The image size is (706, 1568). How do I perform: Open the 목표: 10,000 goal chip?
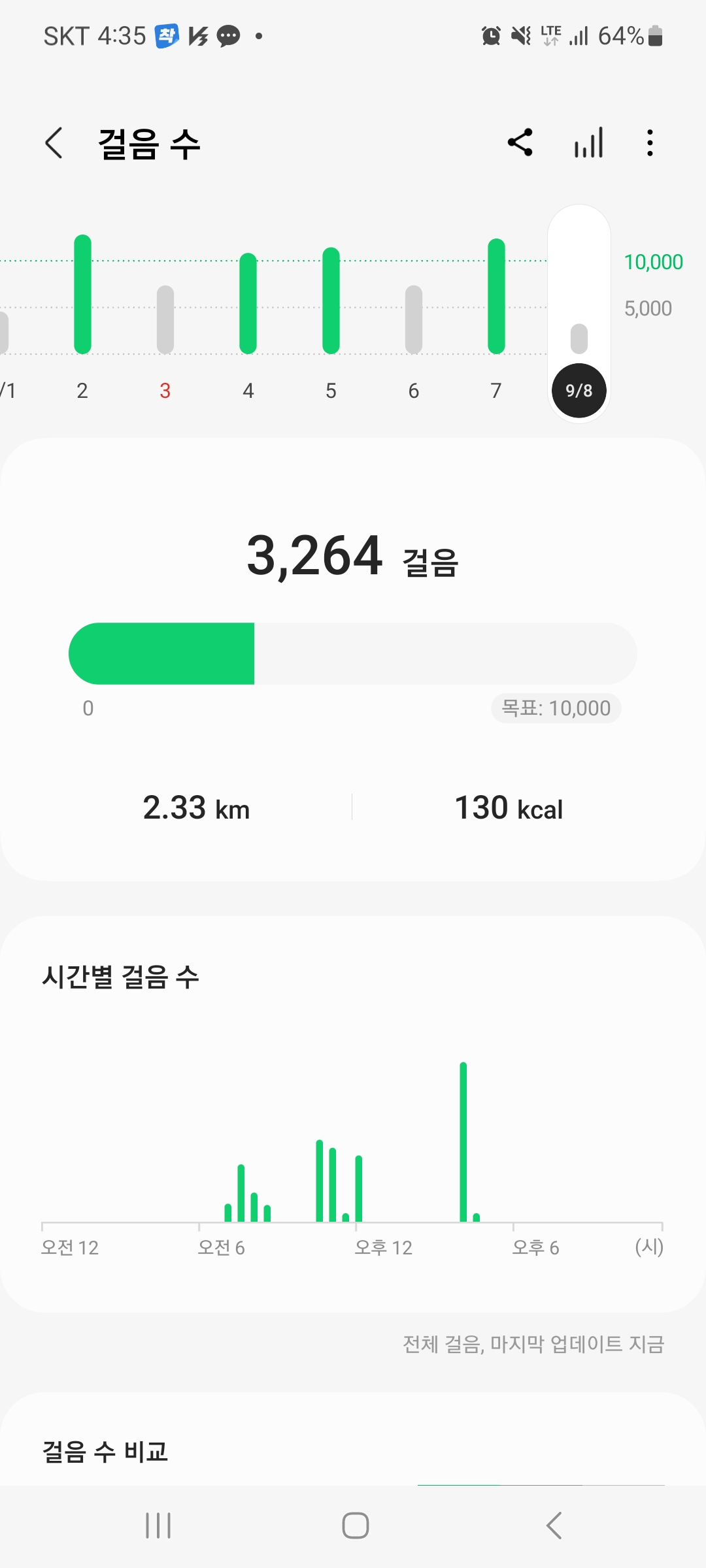point(556,708)
